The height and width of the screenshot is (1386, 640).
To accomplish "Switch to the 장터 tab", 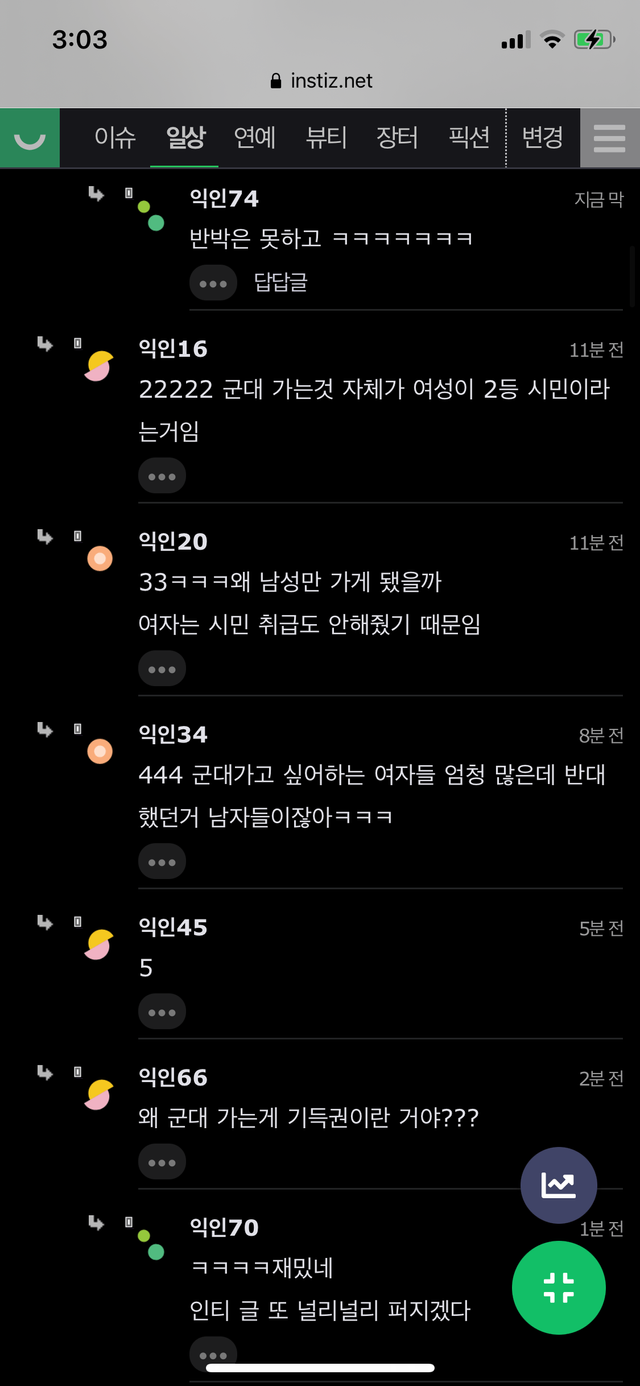I will coord(397,137).
